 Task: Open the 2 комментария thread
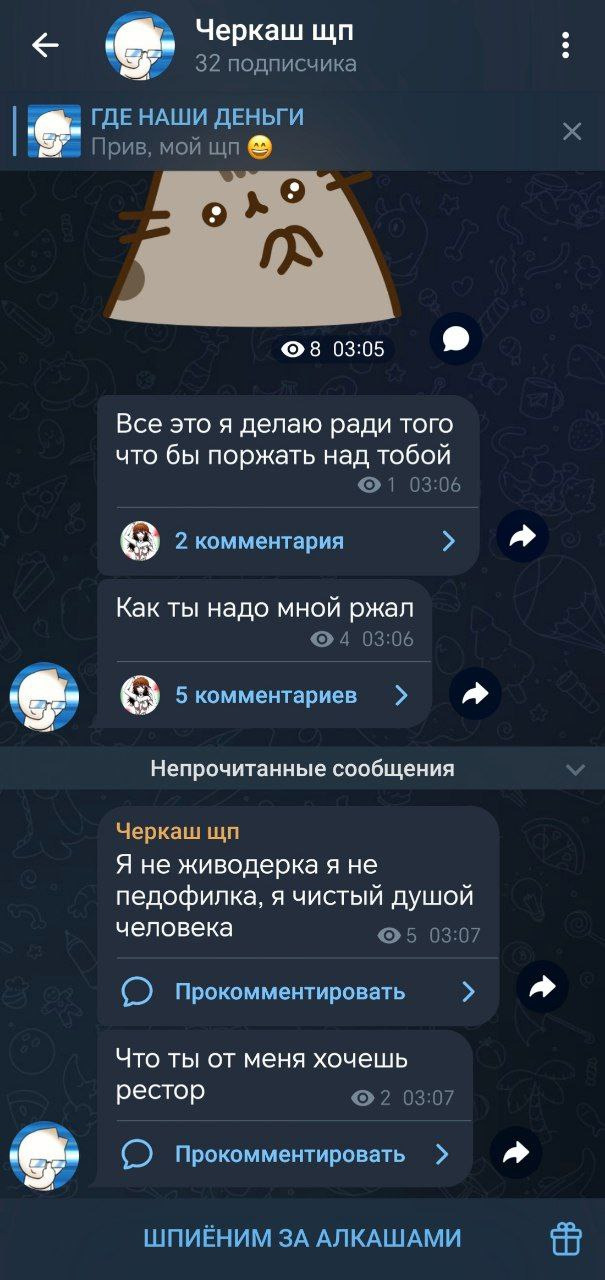288,541
